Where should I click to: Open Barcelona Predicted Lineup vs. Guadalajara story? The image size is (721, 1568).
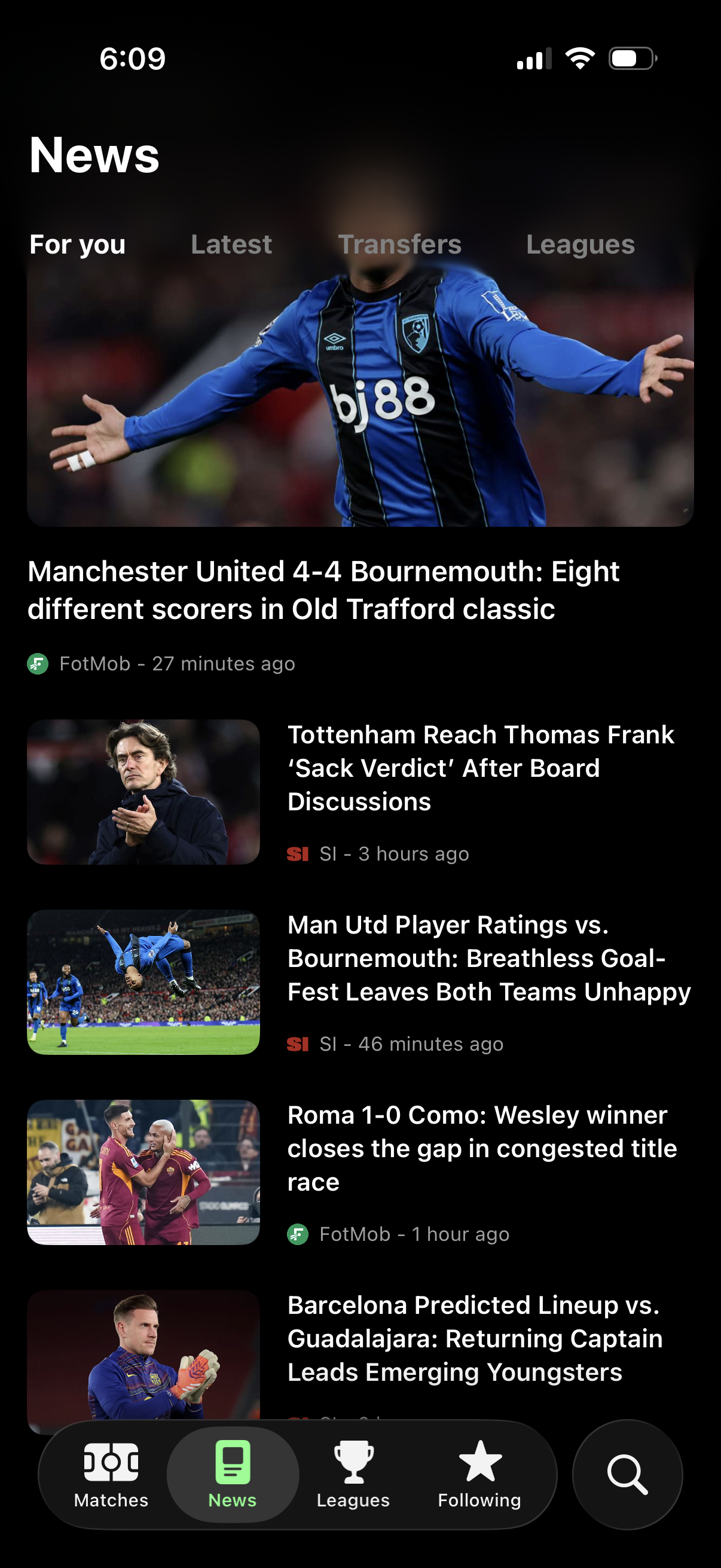coord(475,1338)
